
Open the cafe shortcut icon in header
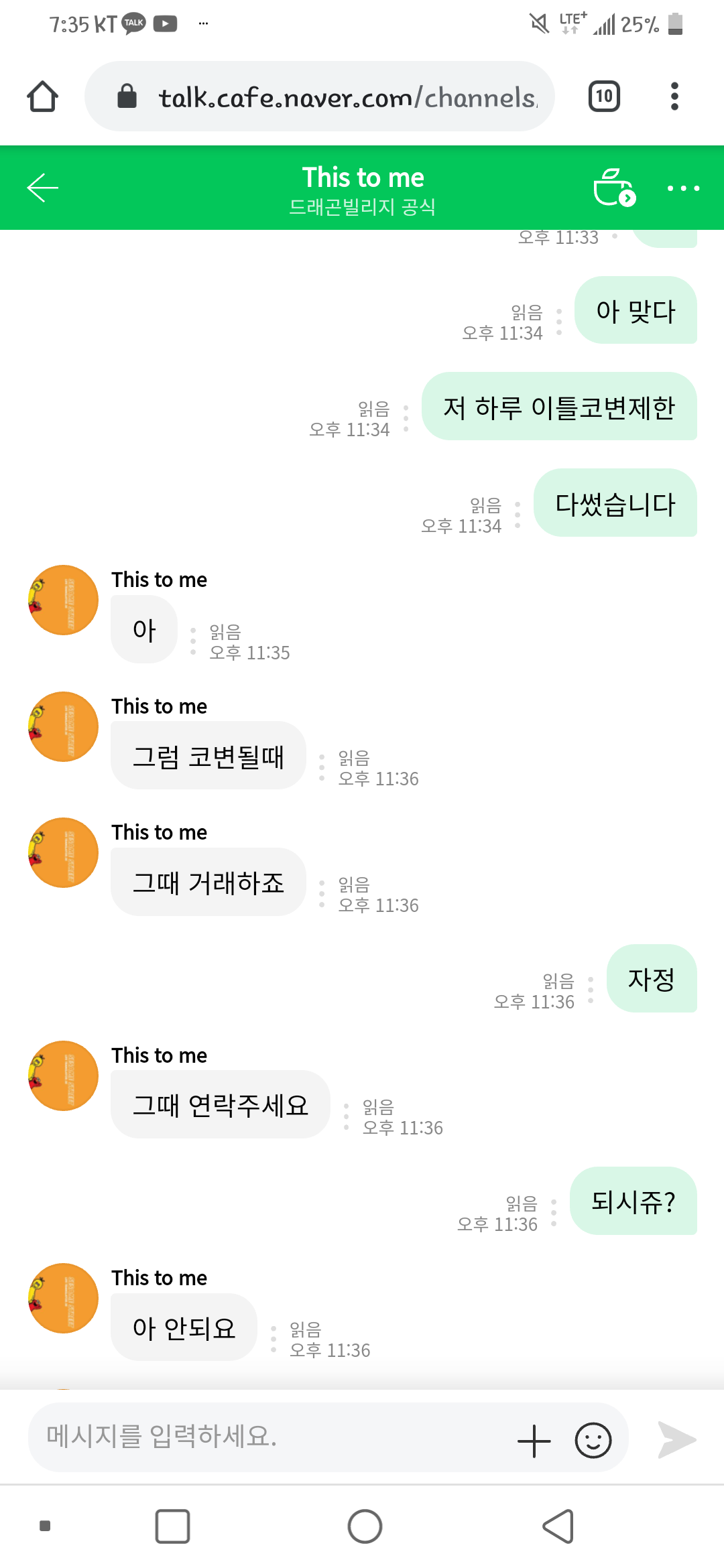pyautogui.click(x=613, y=188)
